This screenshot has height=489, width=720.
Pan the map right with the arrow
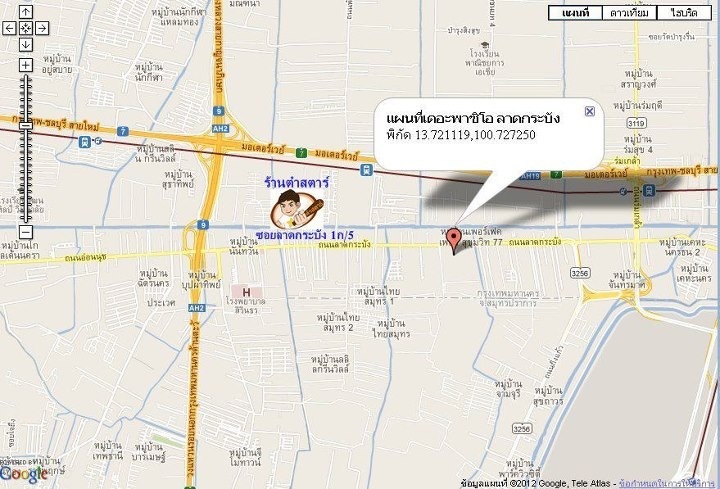(42, 28)
